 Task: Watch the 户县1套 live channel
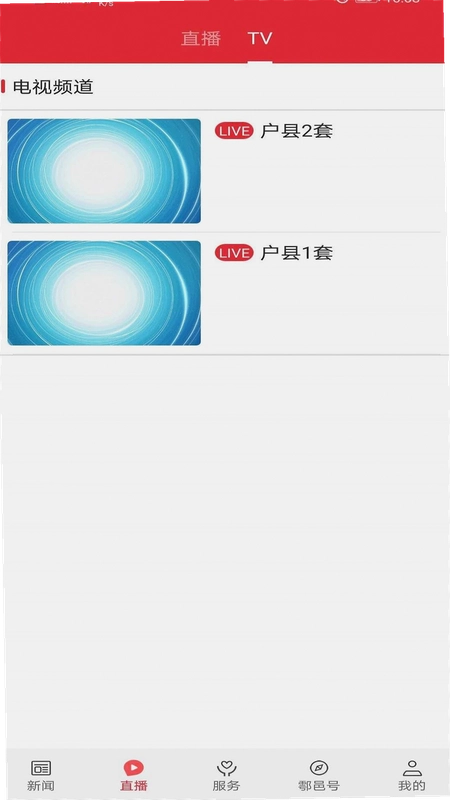click(223, 293)
